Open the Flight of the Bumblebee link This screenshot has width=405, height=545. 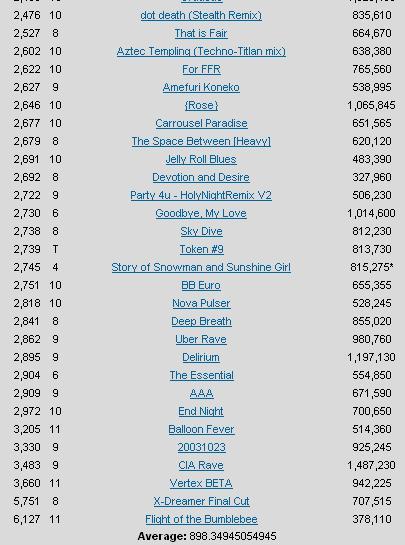[x=201, y=519]
